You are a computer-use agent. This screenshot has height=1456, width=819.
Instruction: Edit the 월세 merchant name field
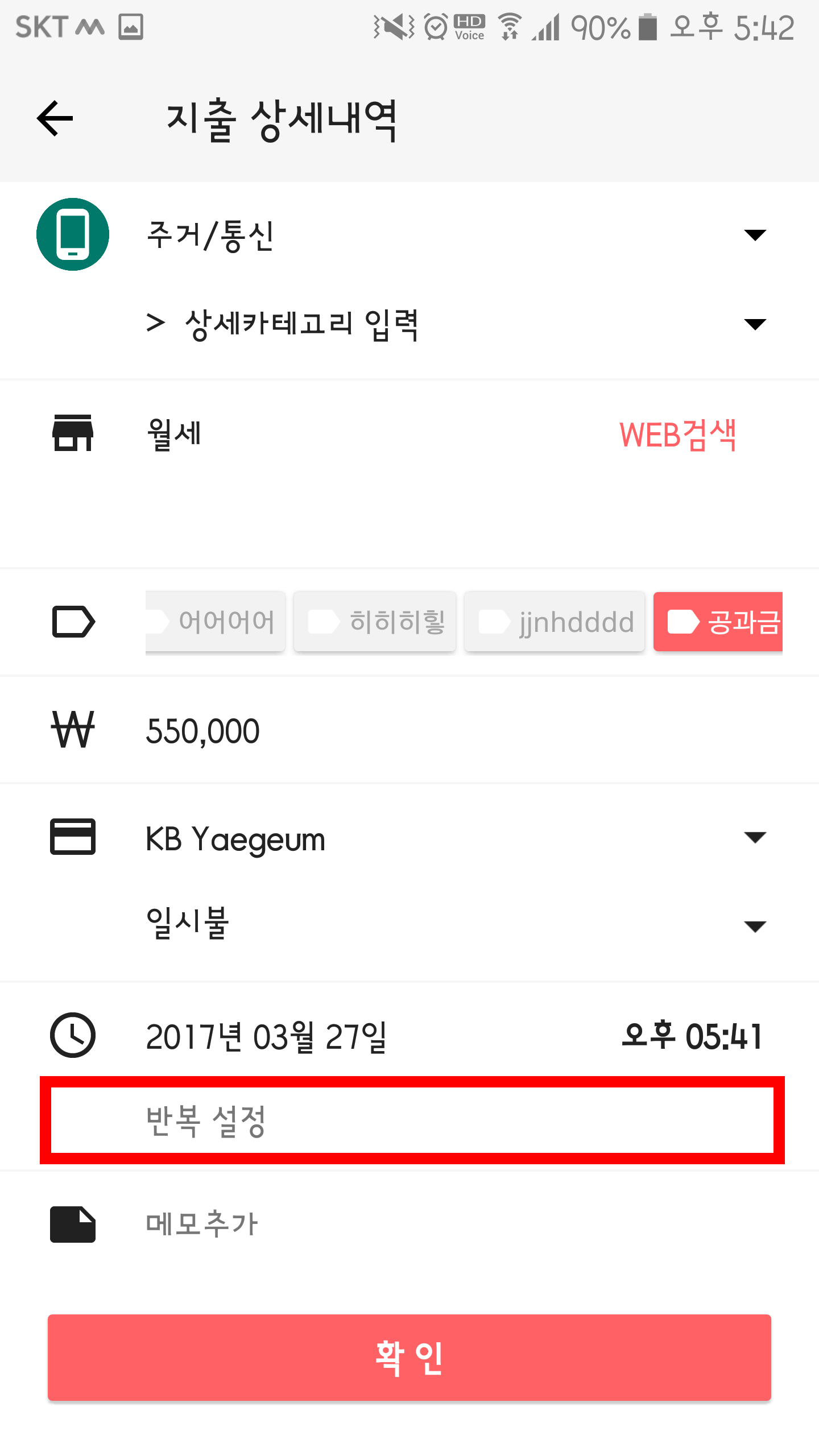click(341, 435)
